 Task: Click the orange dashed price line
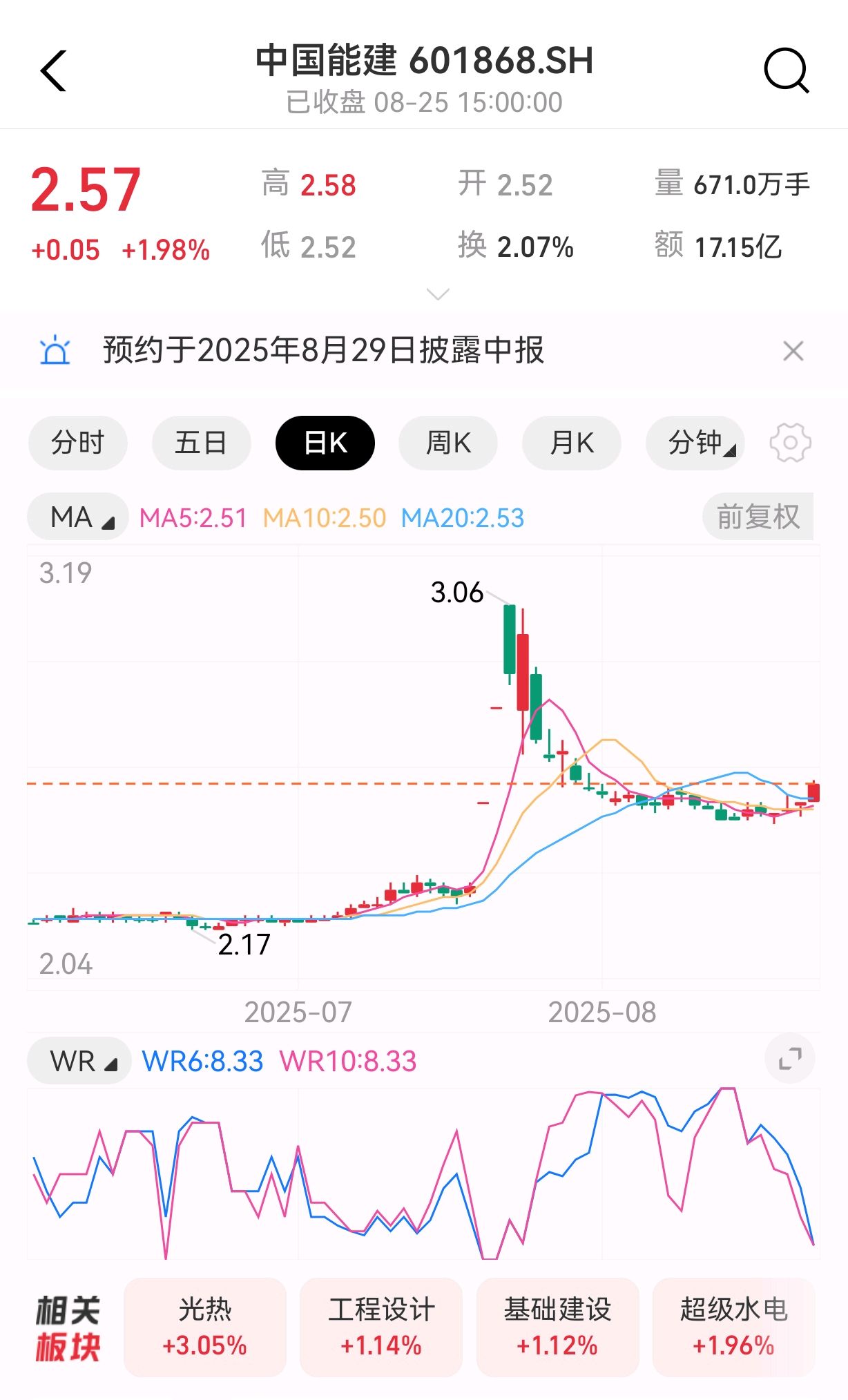[x=276, y=784]
